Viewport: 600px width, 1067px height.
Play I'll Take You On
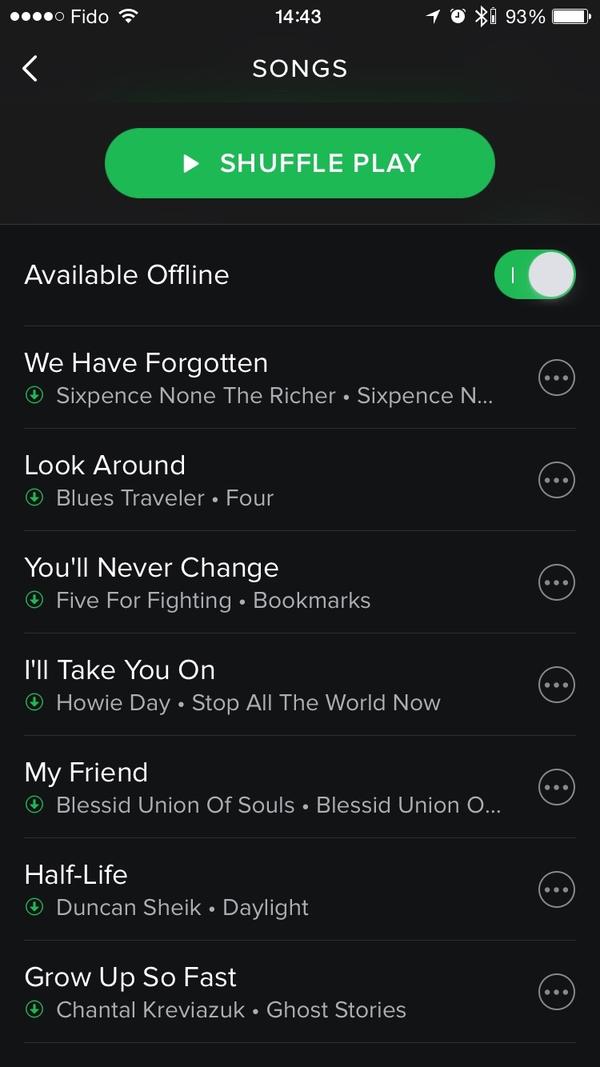[x=272, y=685]
